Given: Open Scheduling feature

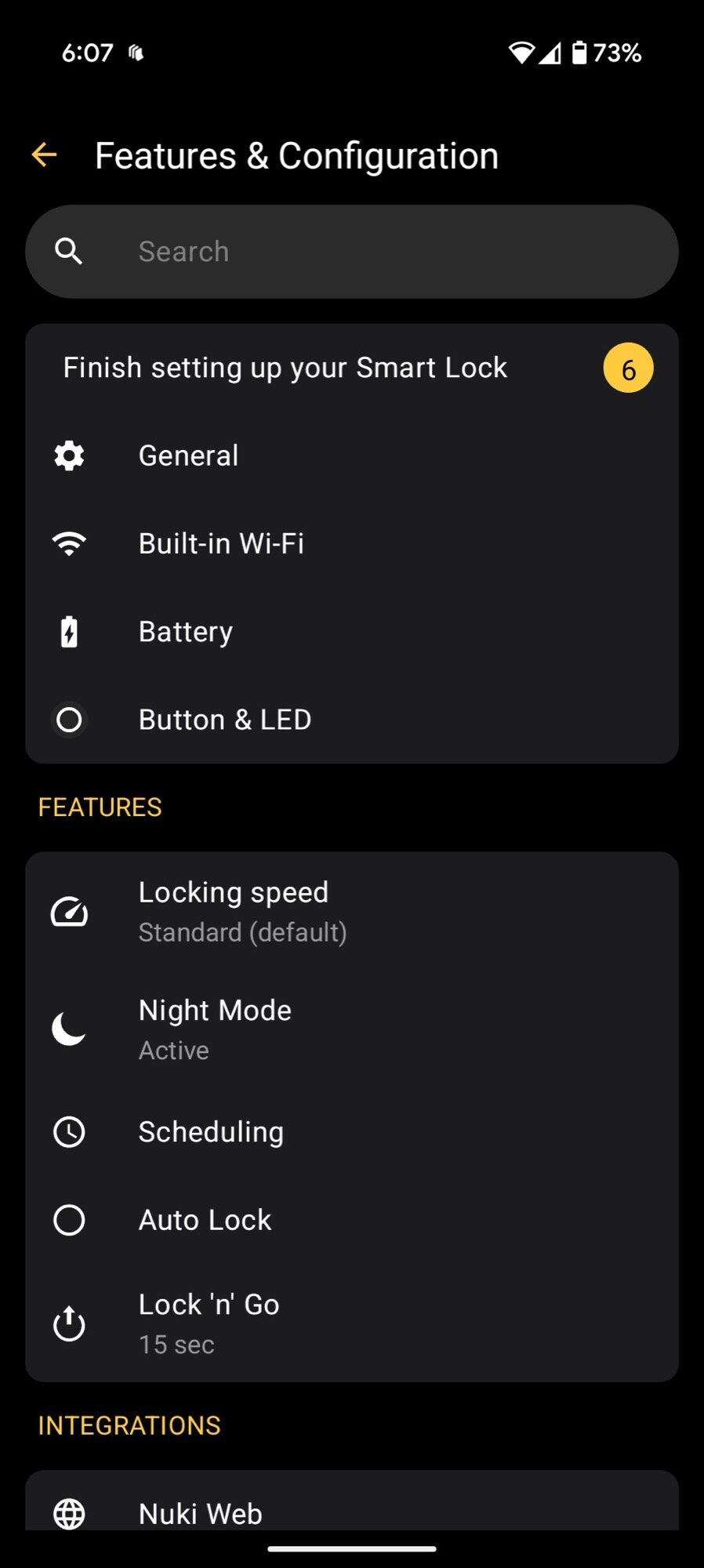Looking at the screenshot, I should tap(351, 1132).
